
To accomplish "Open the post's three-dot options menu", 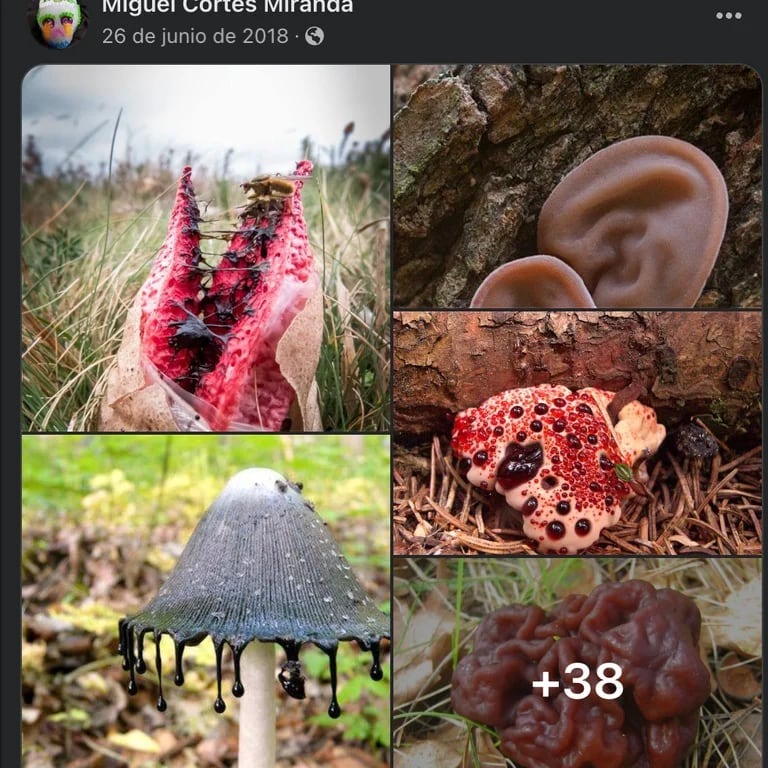I will tap(729, 15).
